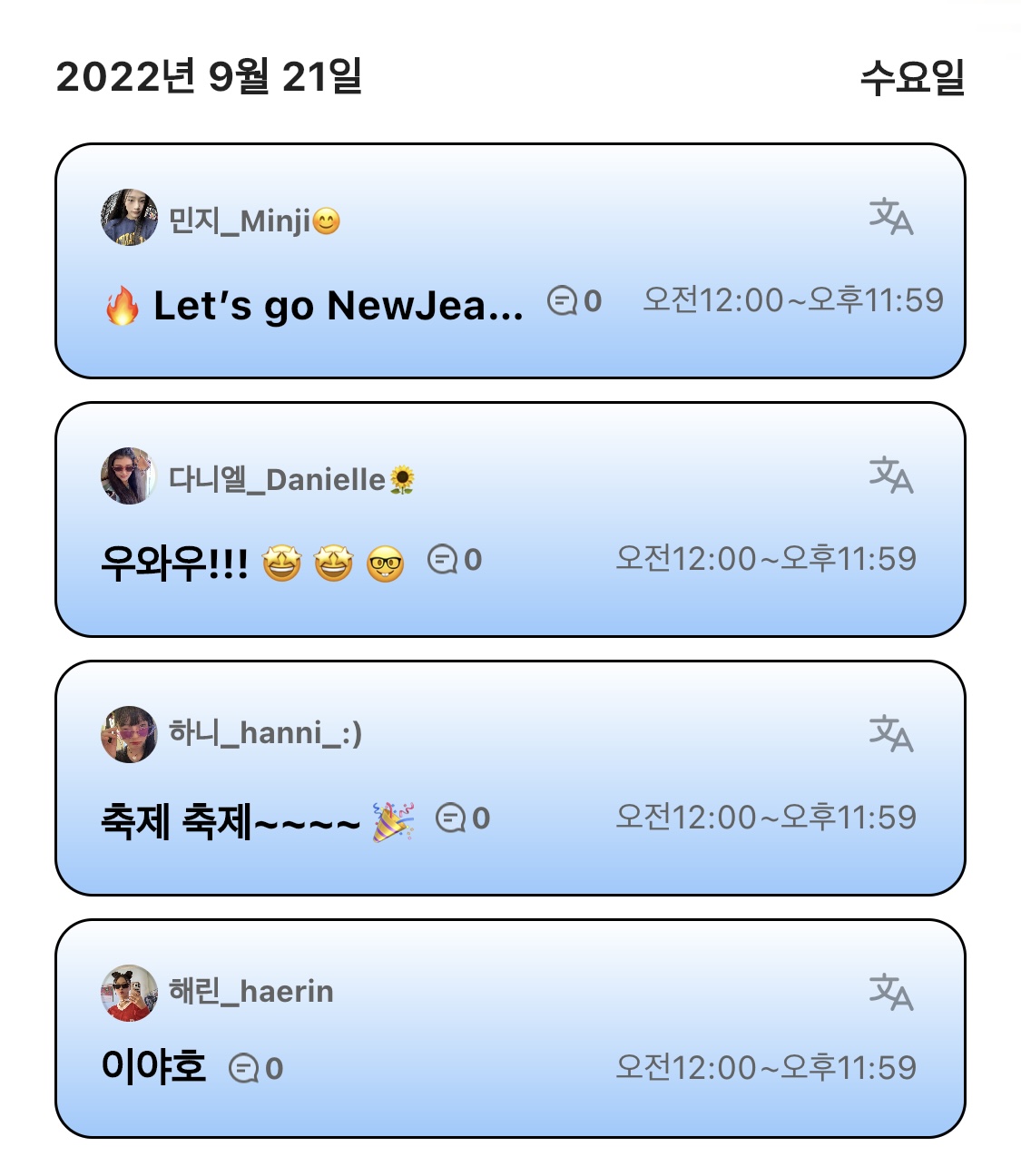
Task: Open Hanni's profile picture
Action: point(129,734)
